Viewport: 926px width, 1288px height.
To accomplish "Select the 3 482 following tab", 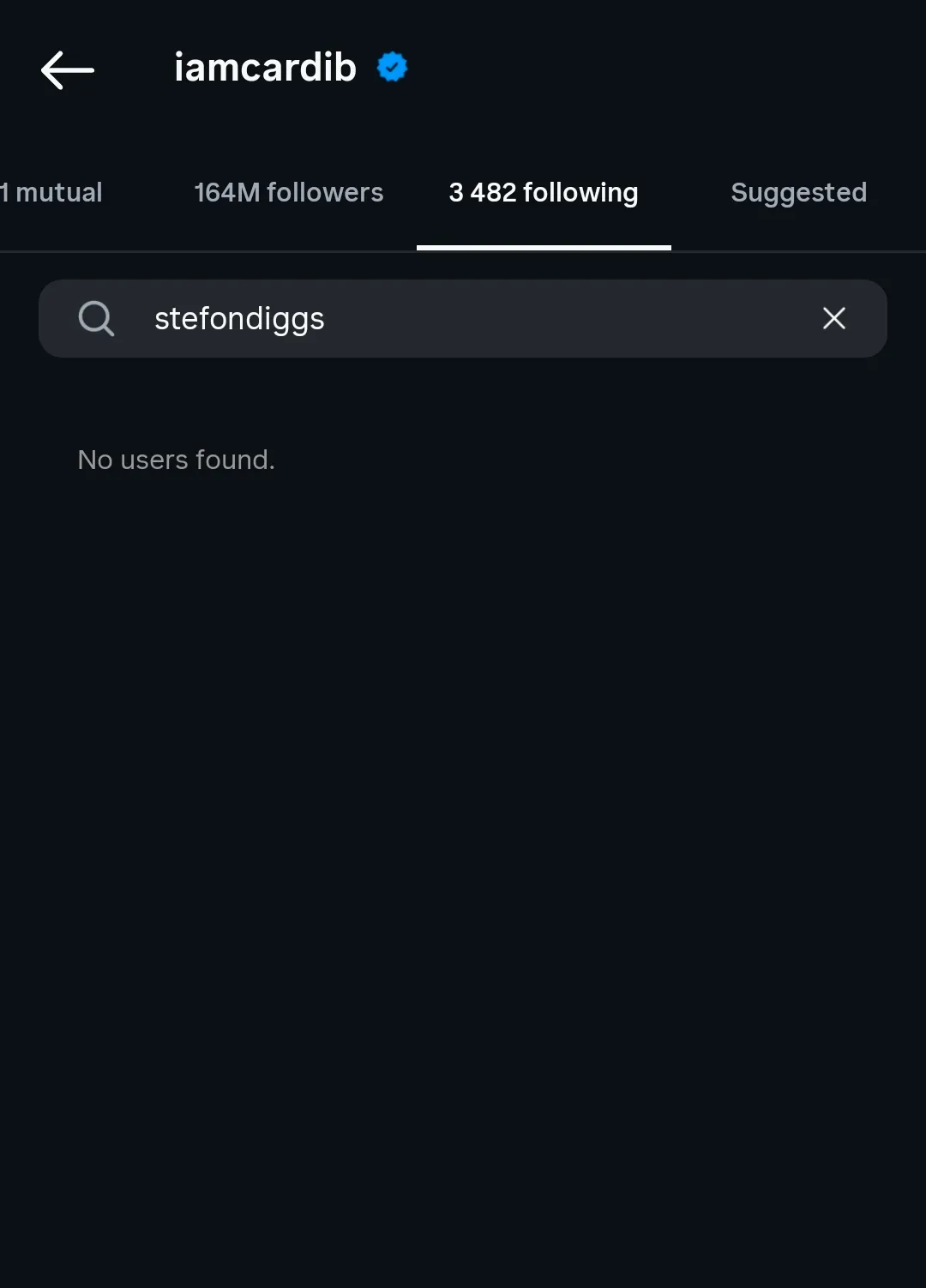I will coord(544,193).
